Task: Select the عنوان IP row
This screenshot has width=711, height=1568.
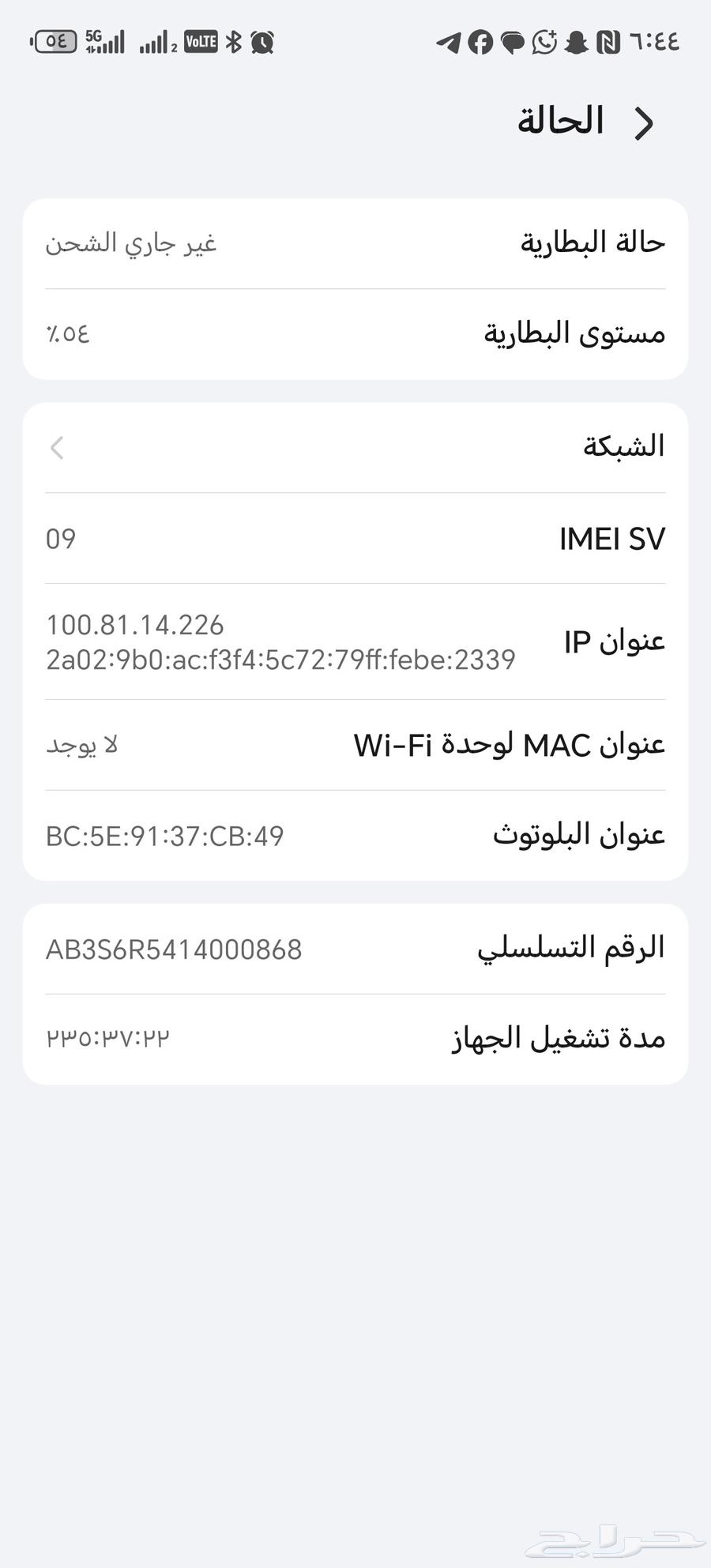Action: [x=355, y=641]
